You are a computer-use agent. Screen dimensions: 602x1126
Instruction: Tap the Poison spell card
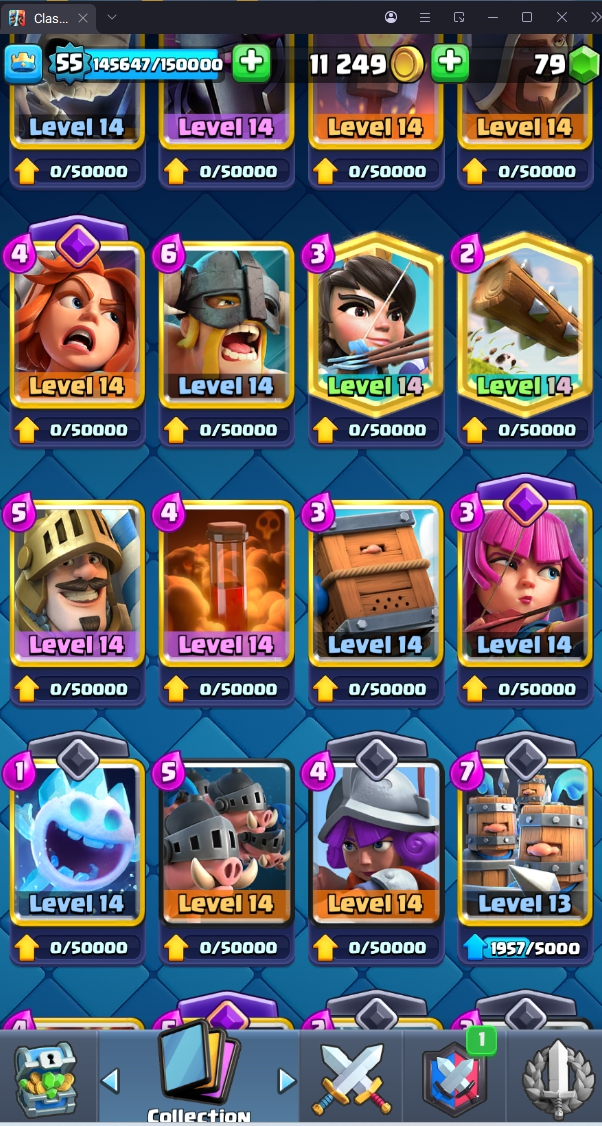226,582
